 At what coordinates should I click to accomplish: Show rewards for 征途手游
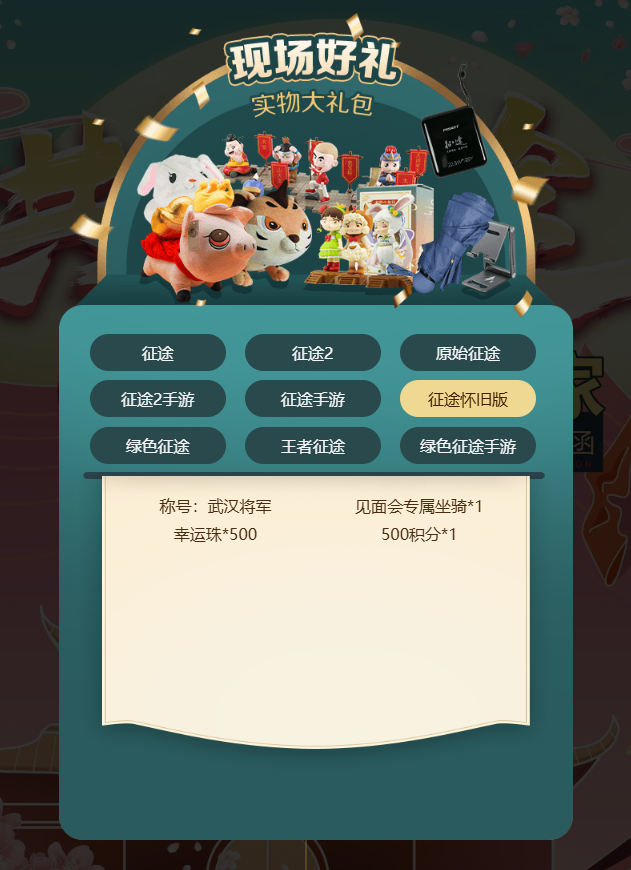point(312,399)
